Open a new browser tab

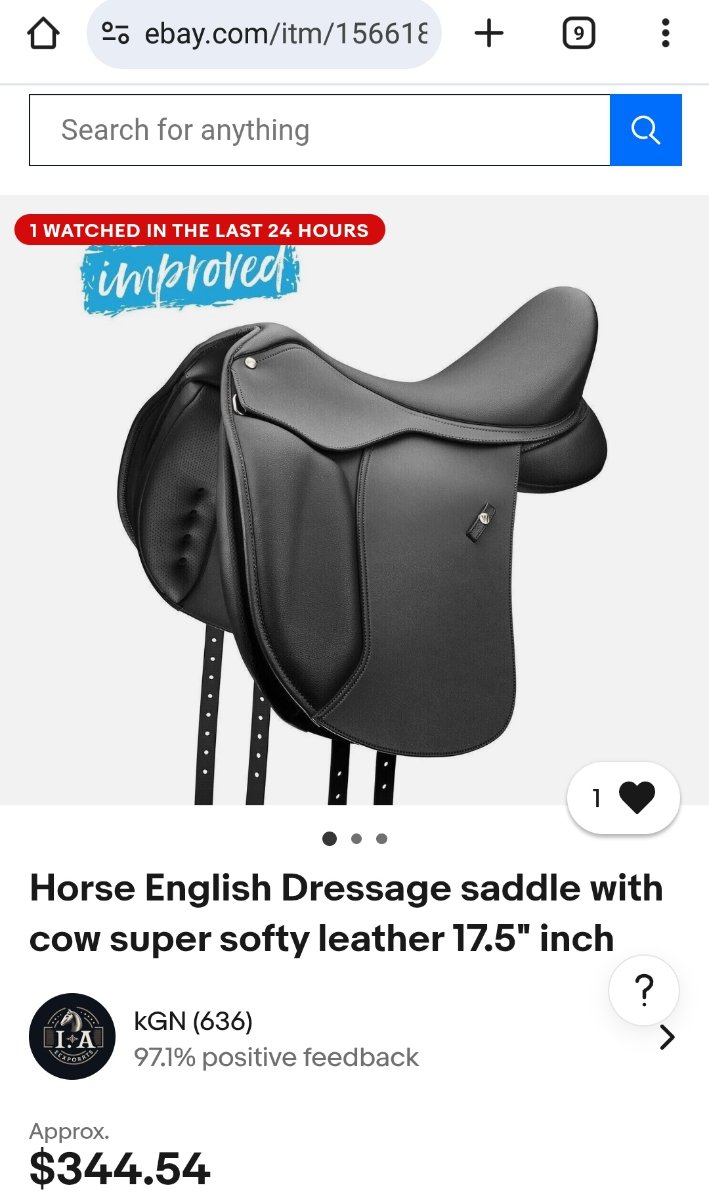(489, 34)
